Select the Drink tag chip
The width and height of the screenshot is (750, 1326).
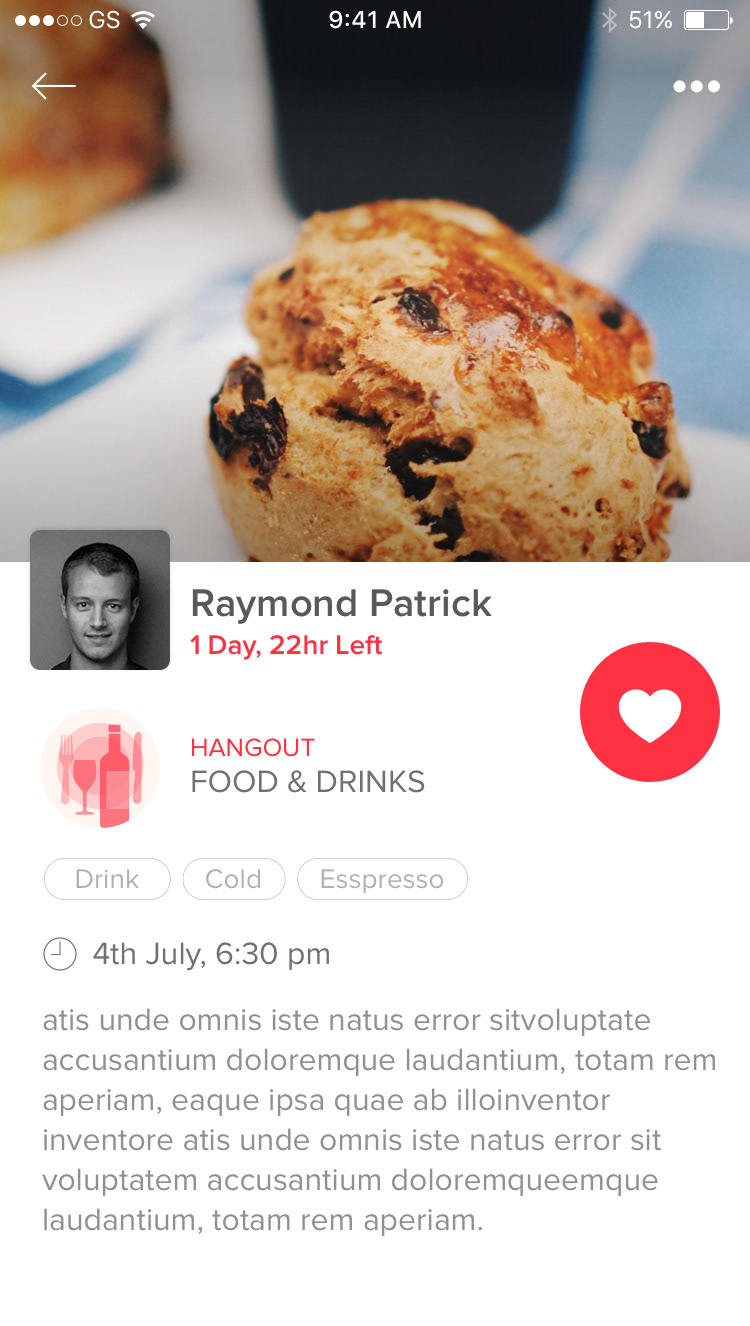pos(107,879)
